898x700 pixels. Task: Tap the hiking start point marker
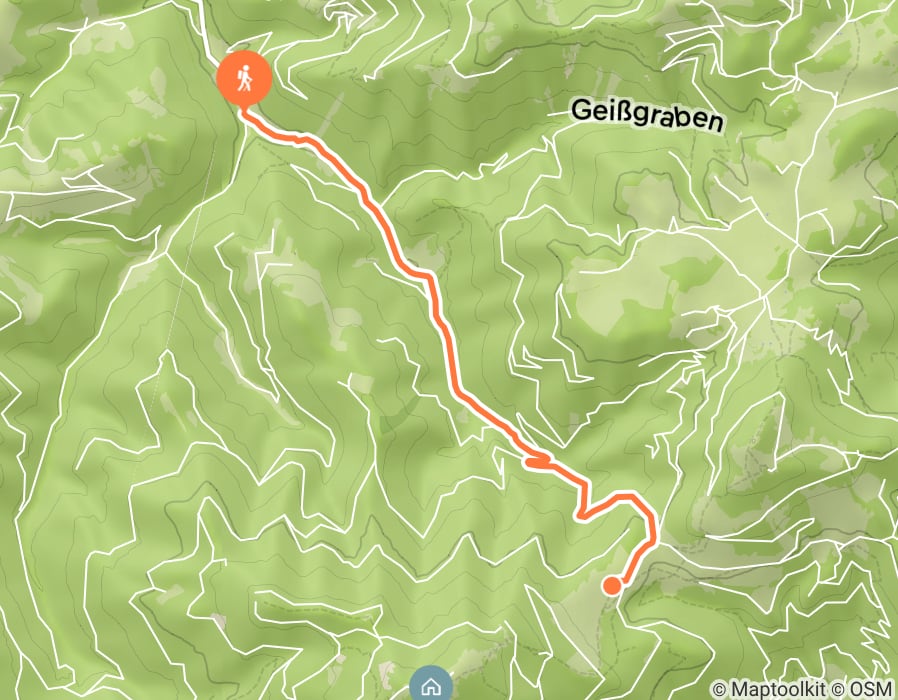click(243, 78)
